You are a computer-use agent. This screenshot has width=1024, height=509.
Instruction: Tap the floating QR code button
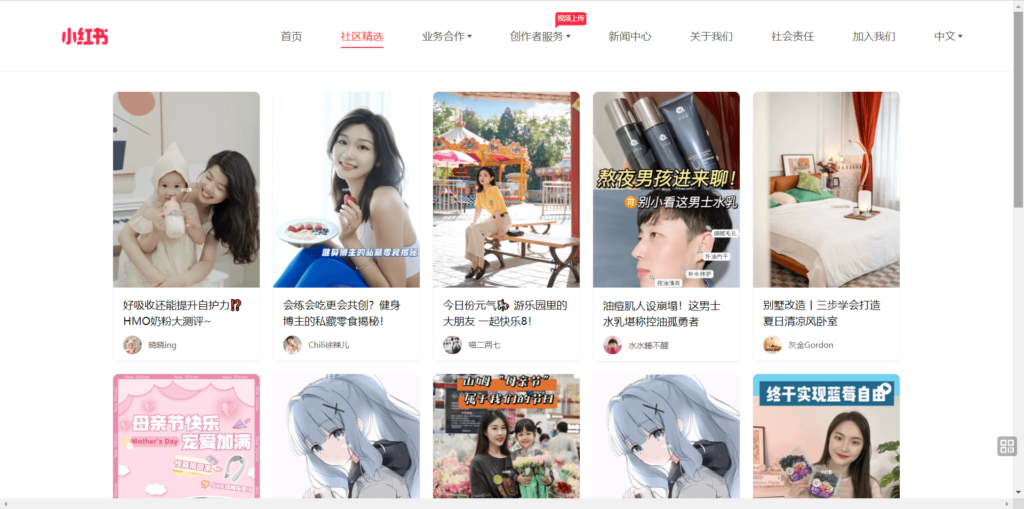[1007, 446]
